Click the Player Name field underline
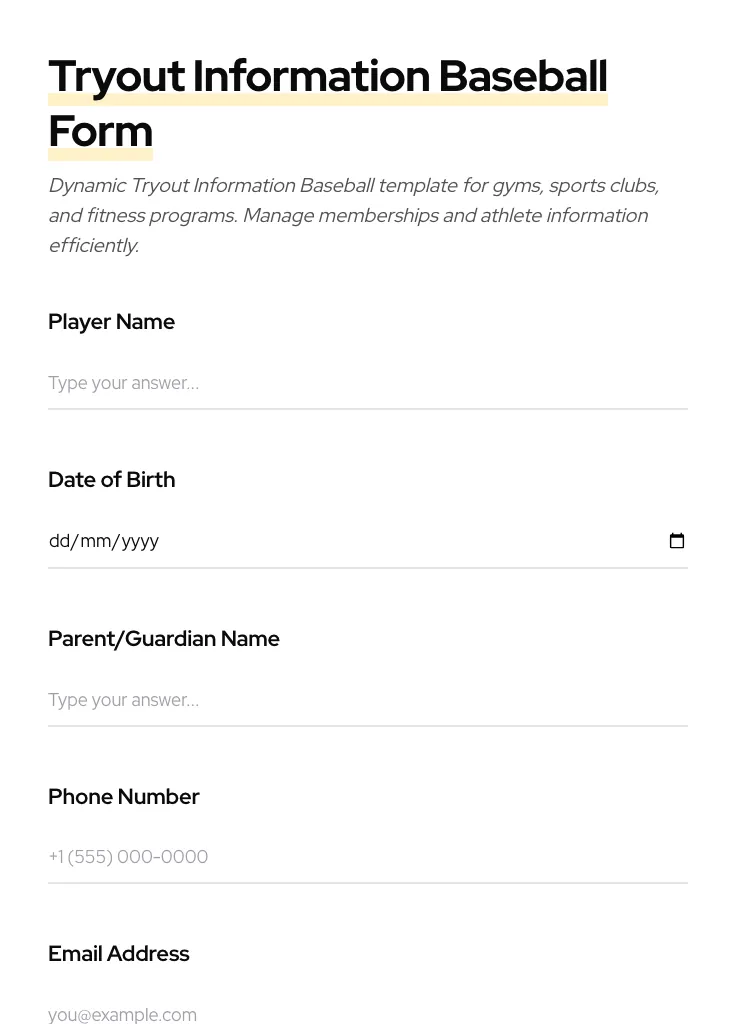This screenshot has width=736, height=1024. [x=368, y=408]
